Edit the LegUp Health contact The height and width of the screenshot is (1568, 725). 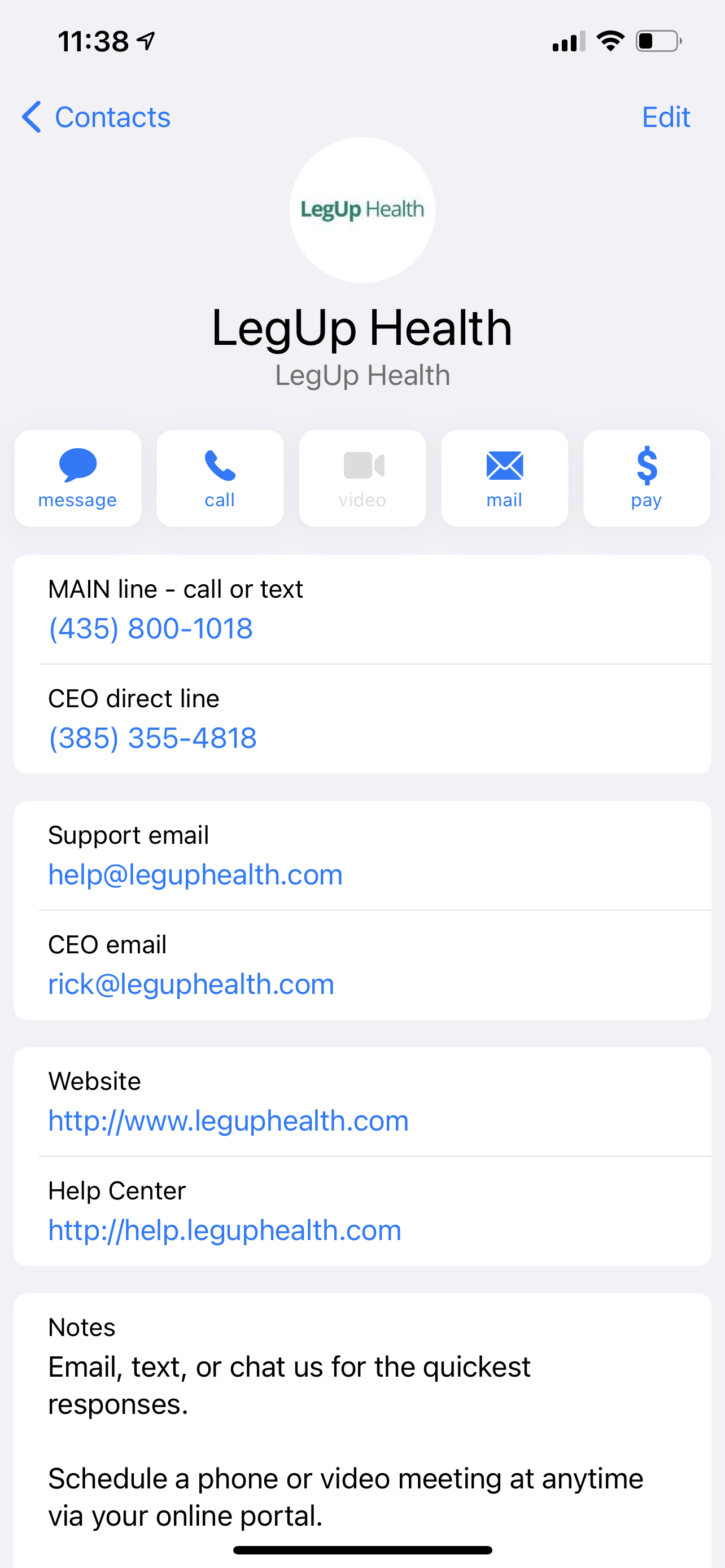click(x=665, y=117)
